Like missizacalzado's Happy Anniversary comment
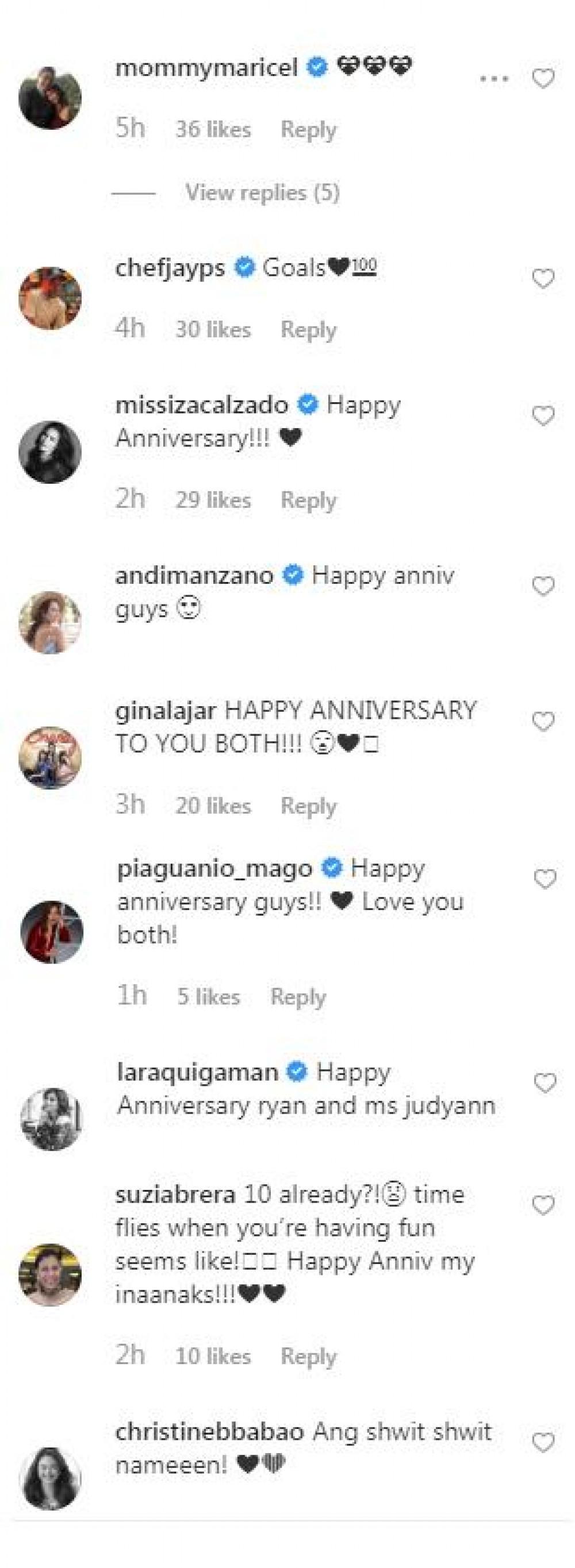This screenshot has height=1568, width=575. point(543,416)
